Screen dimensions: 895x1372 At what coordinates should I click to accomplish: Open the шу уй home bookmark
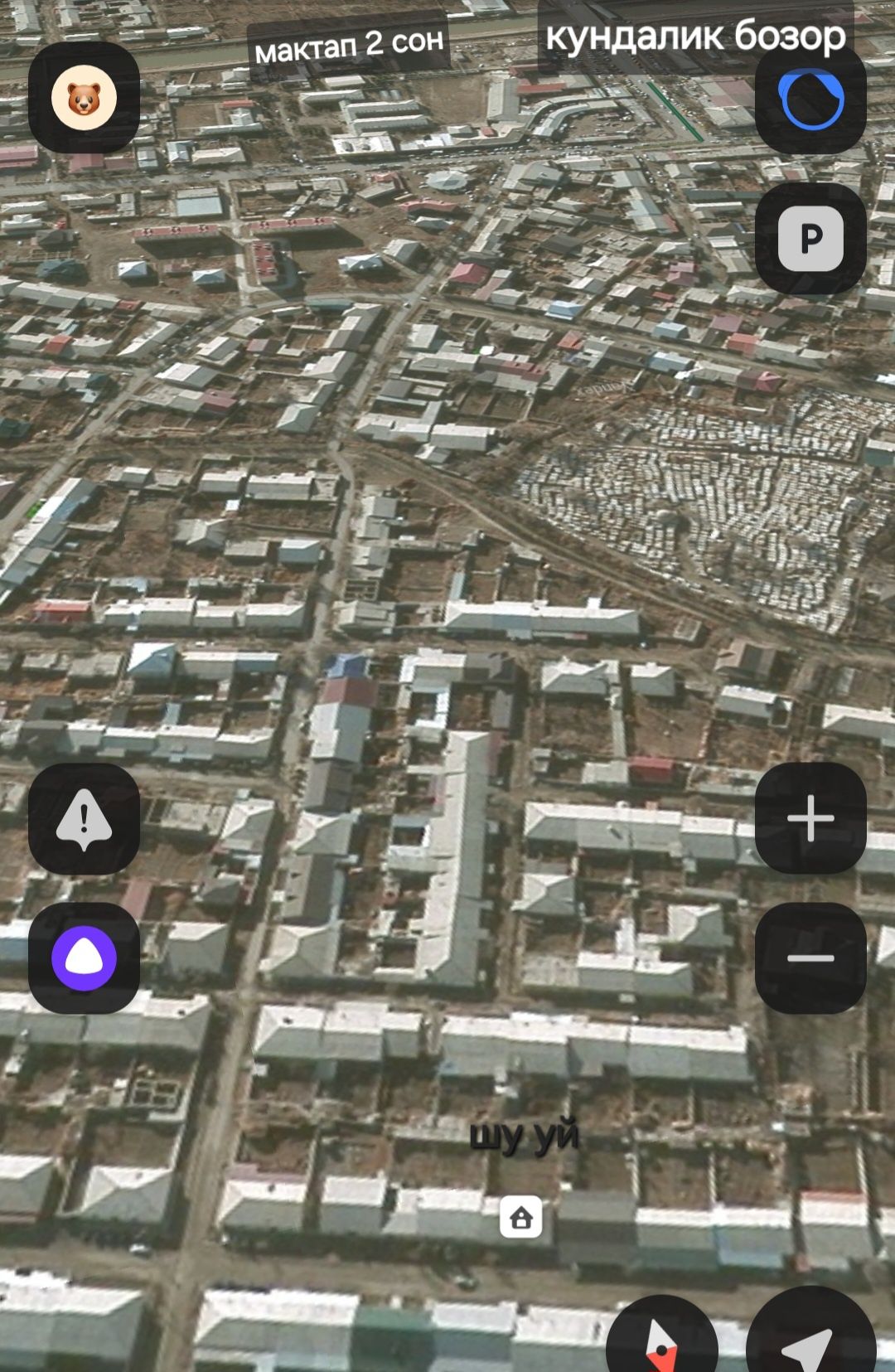(x=521, y=1217)
